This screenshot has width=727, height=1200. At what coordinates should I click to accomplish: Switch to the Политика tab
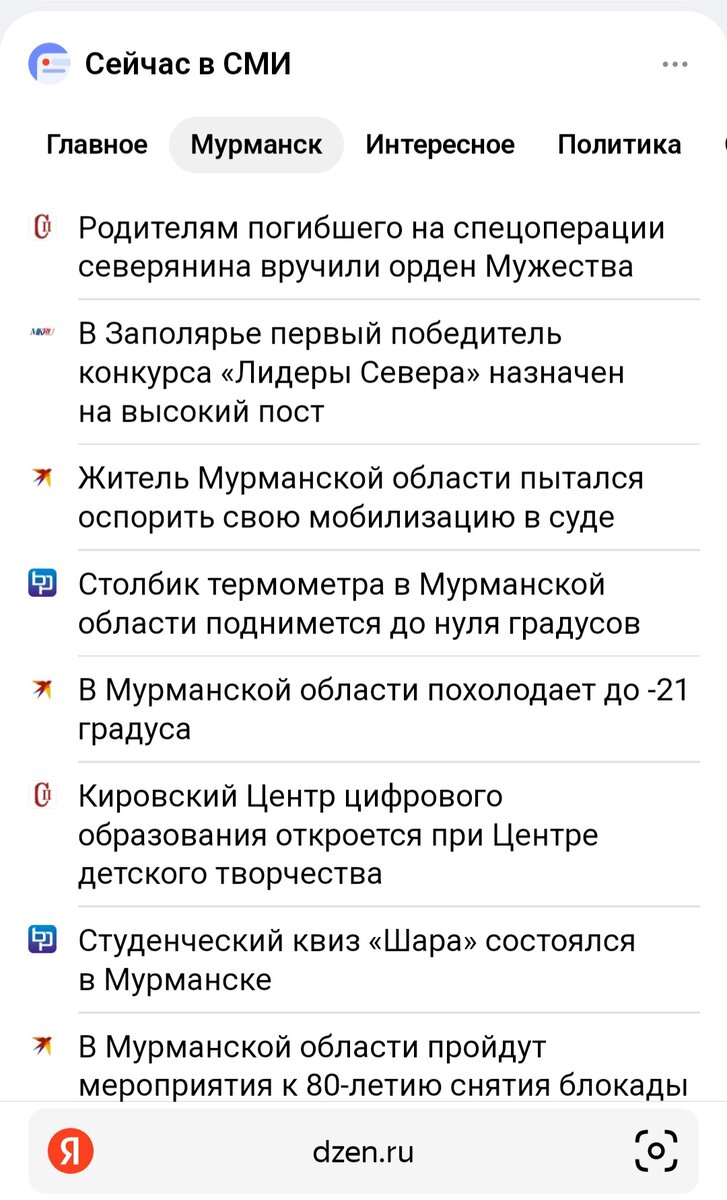[x=620, y=145]
